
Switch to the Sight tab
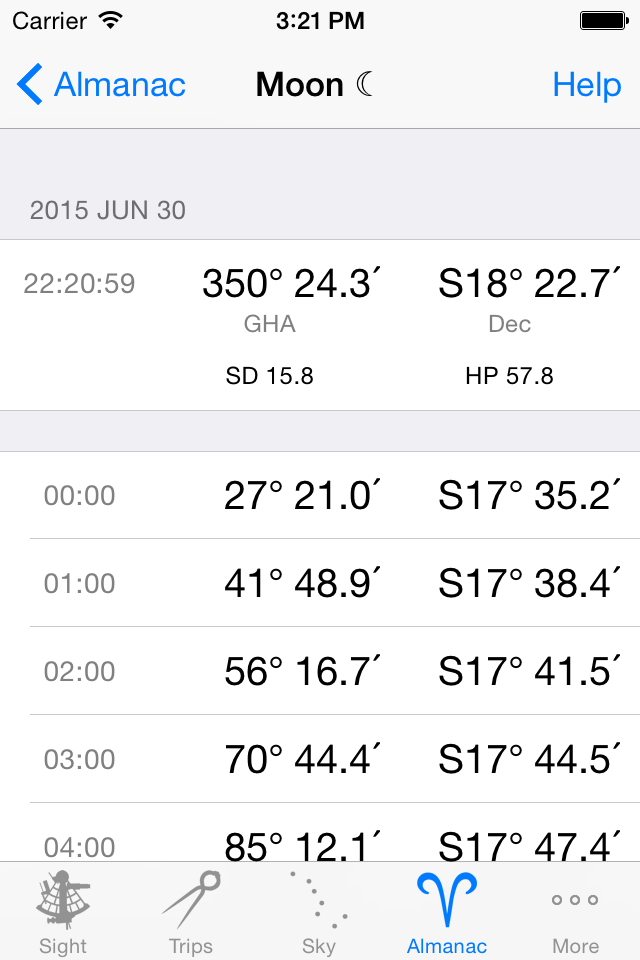(63, 912)
